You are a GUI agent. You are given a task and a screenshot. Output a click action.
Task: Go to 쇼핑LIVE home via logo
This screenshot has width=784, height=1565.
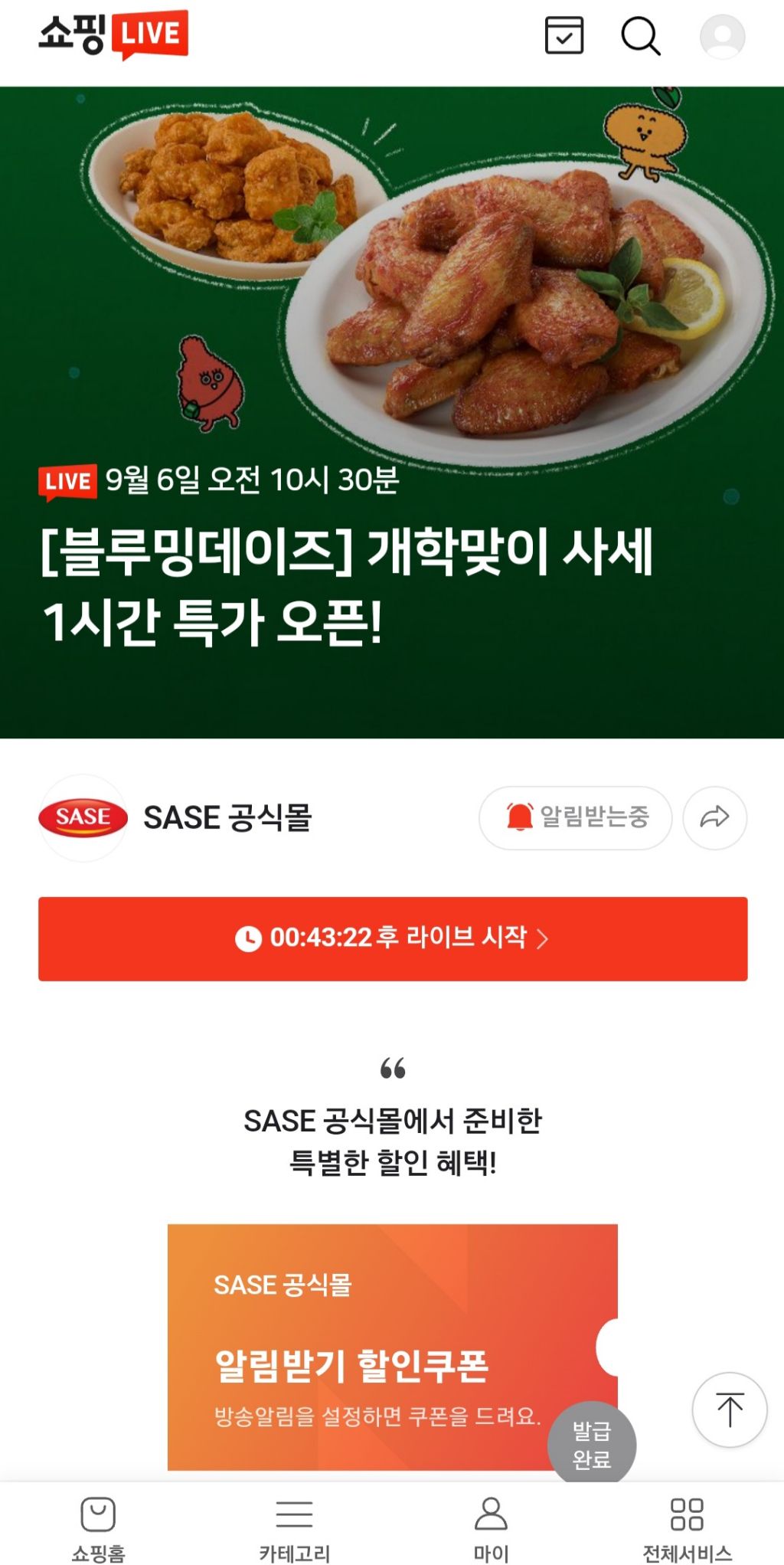click(x=113, y=34)
